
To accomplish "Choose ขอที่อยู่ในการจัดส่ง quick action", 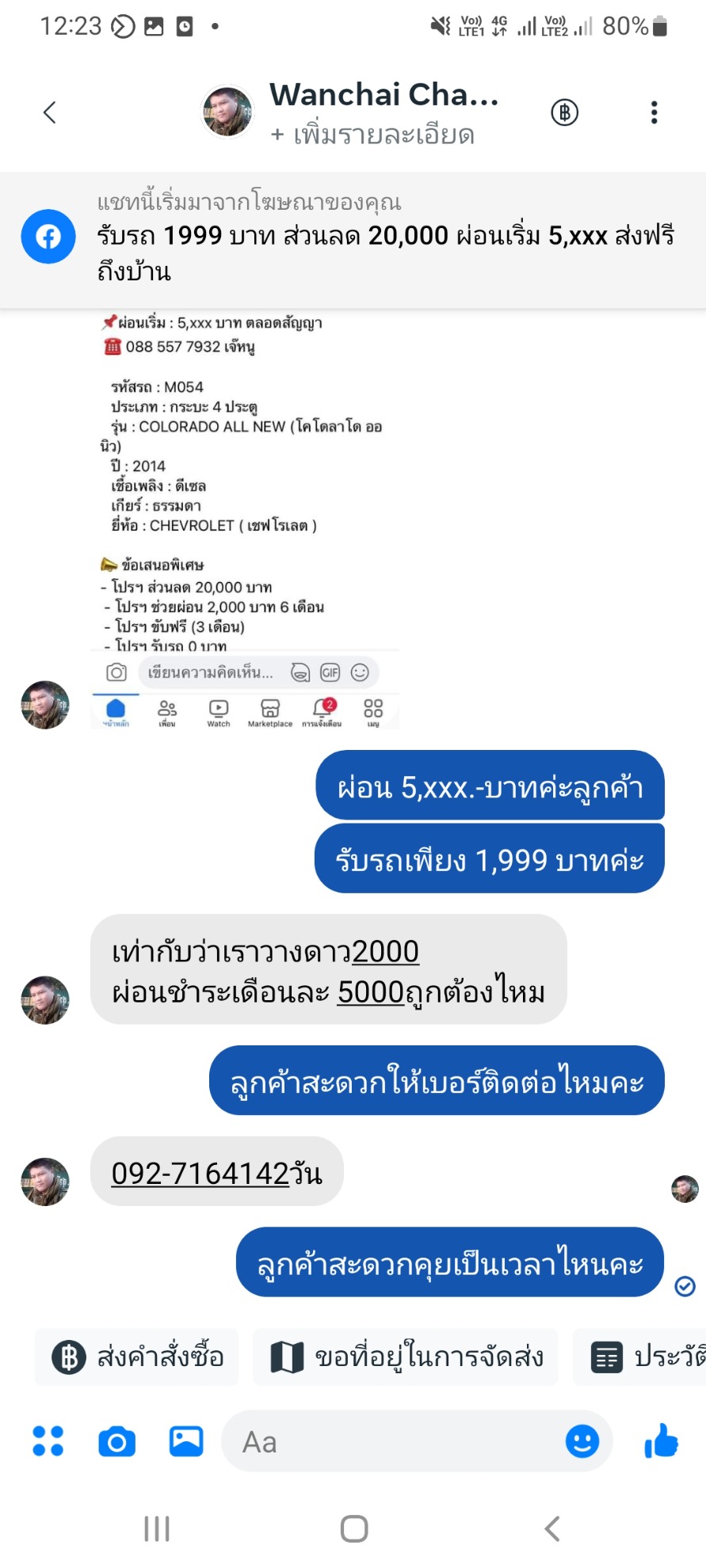I will (x=406, y=1357).
